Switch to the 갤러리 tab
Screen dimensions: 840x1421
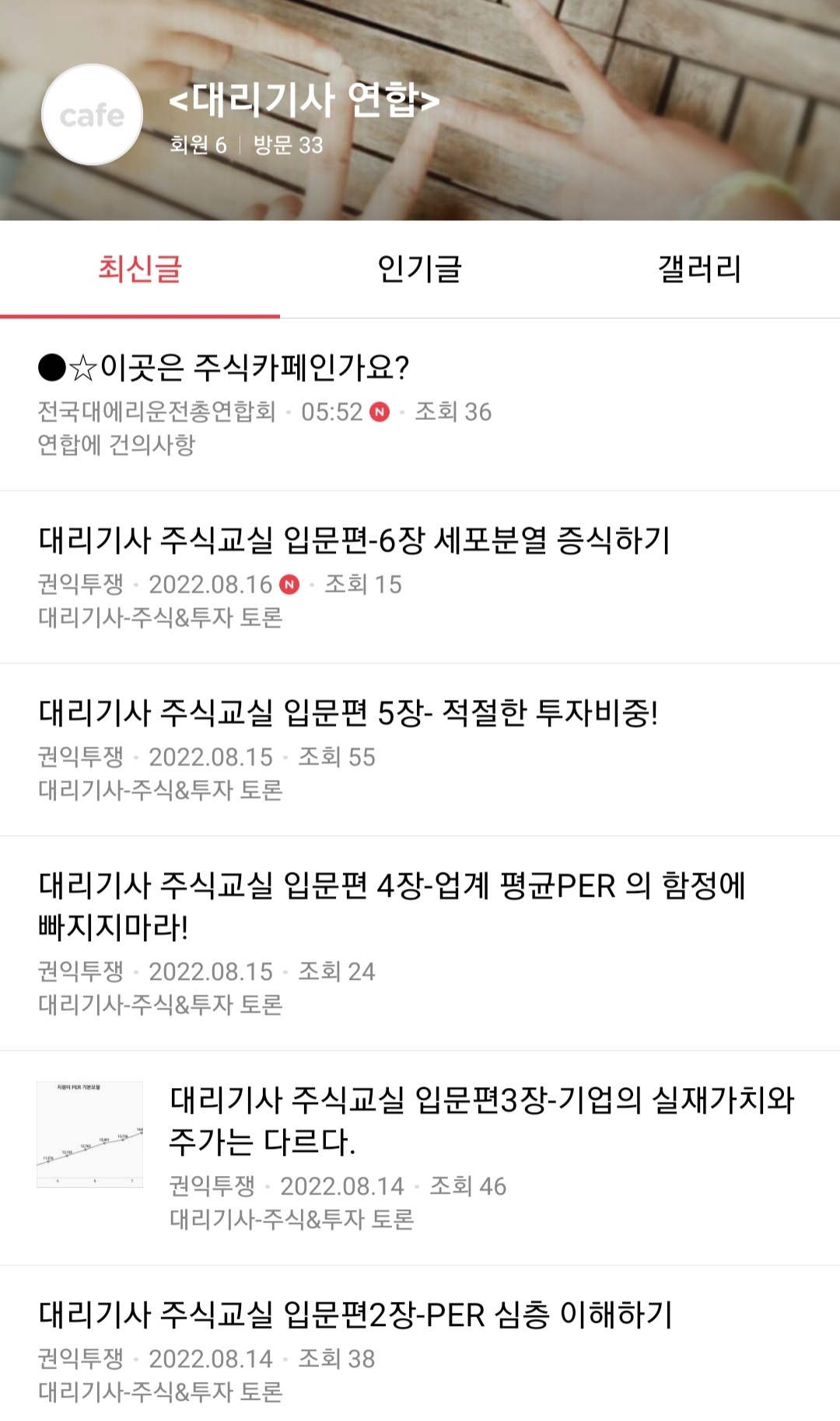click(700, 269)
